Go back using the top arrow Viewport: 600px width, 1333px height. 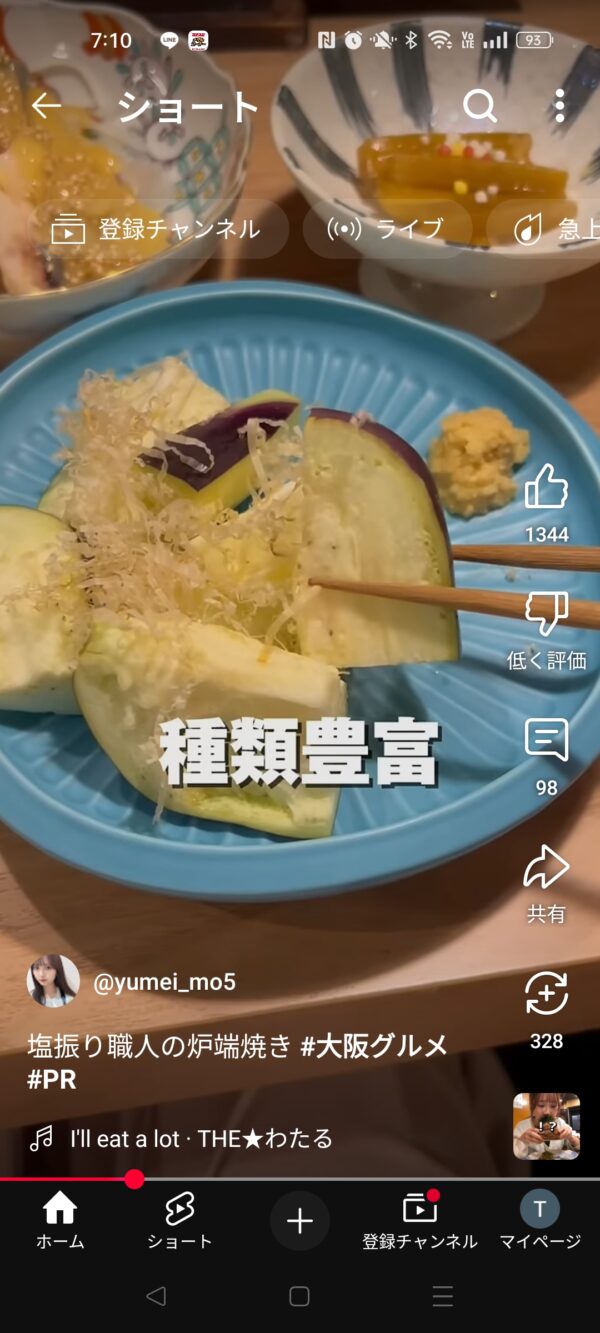[x=46, y=106]
